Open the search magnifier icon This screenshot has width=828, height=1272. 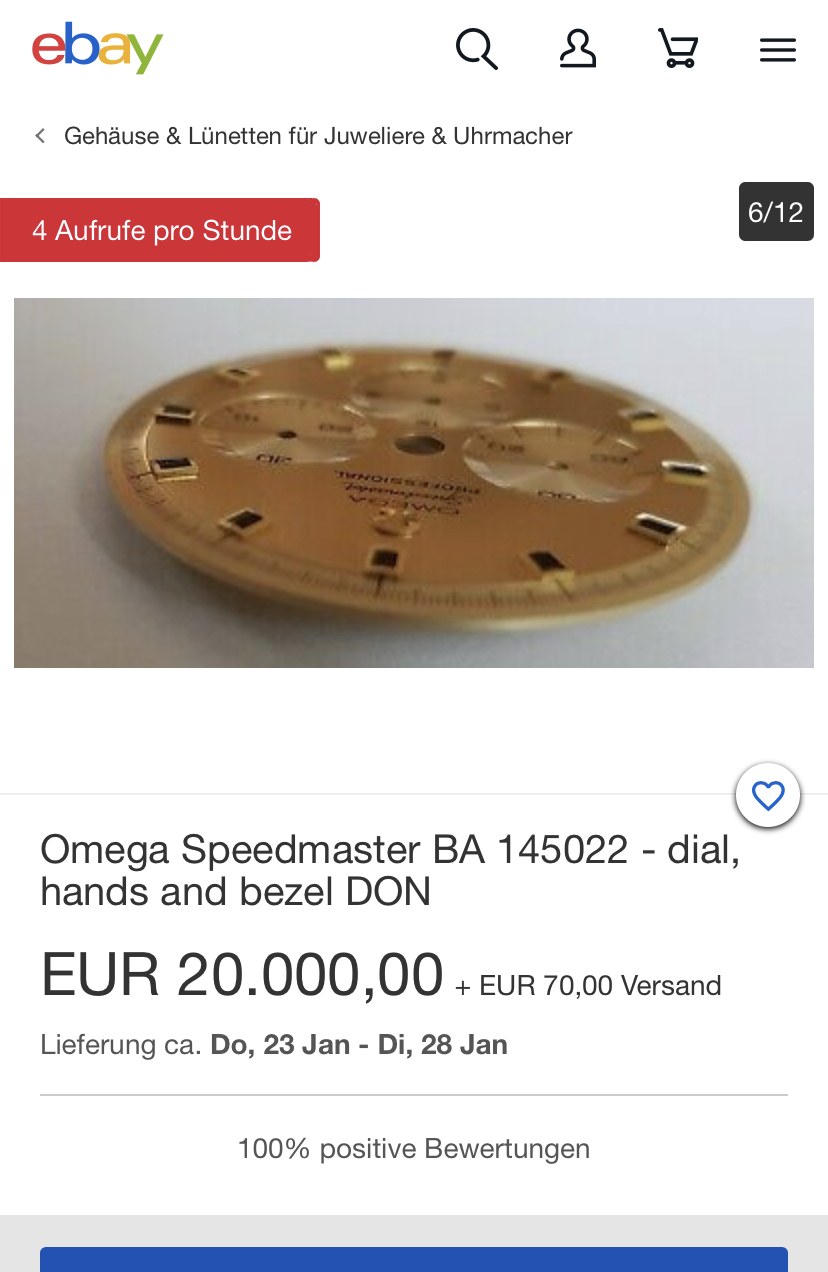476,48
